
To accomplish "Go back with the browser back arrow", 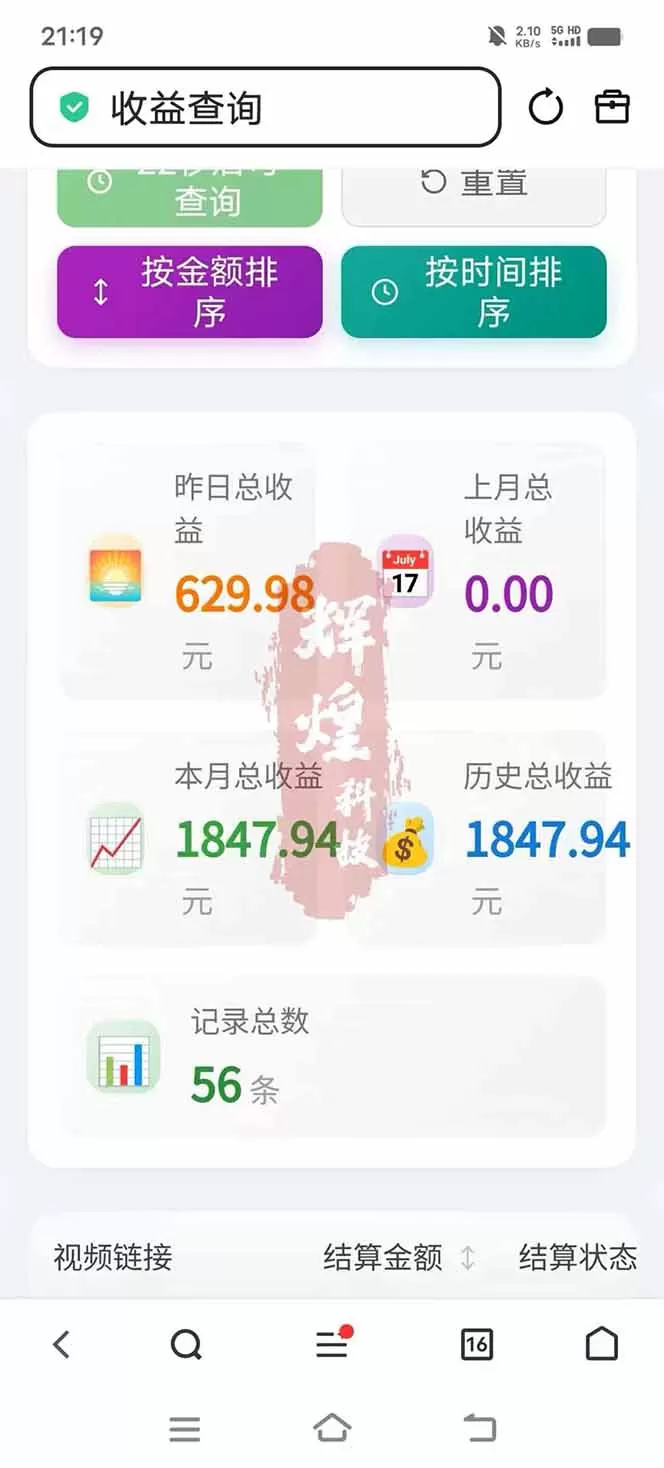I will click(x=62, y=1345).
